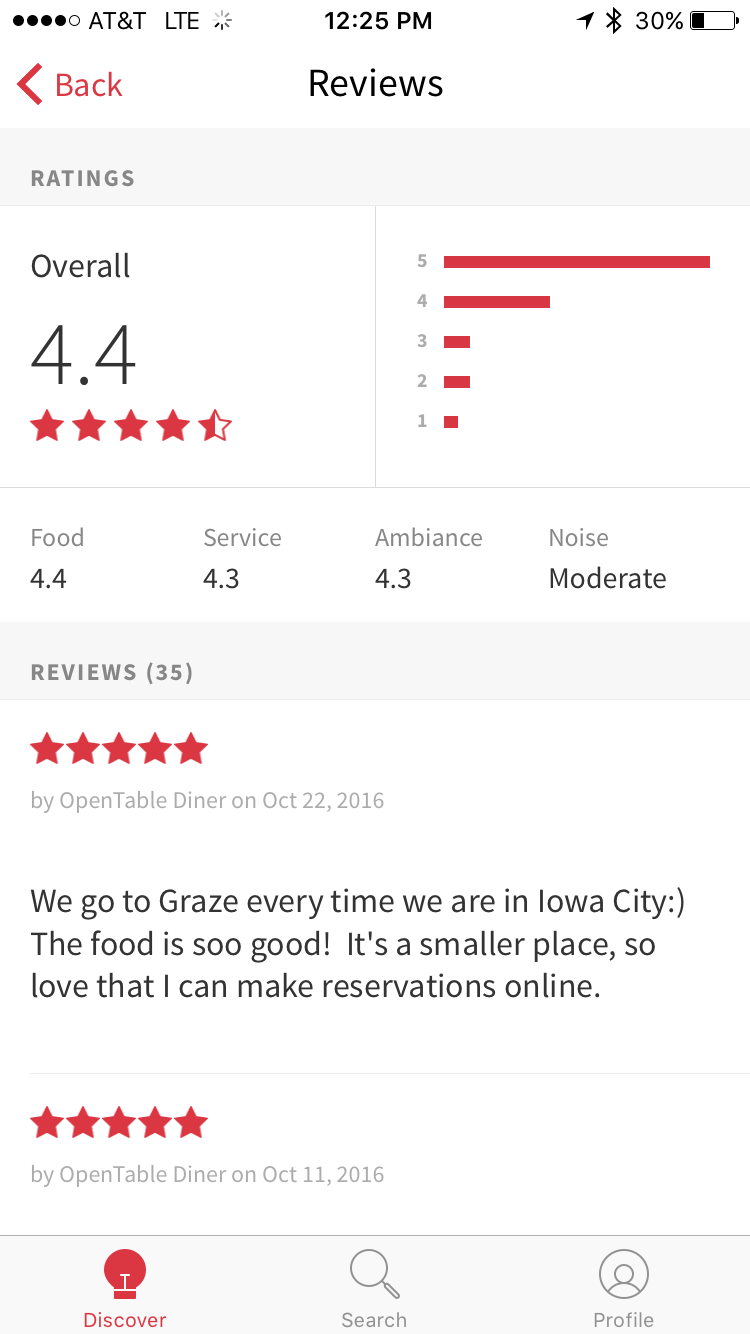Switch to the Profile tab

(x=624, y=1288)
